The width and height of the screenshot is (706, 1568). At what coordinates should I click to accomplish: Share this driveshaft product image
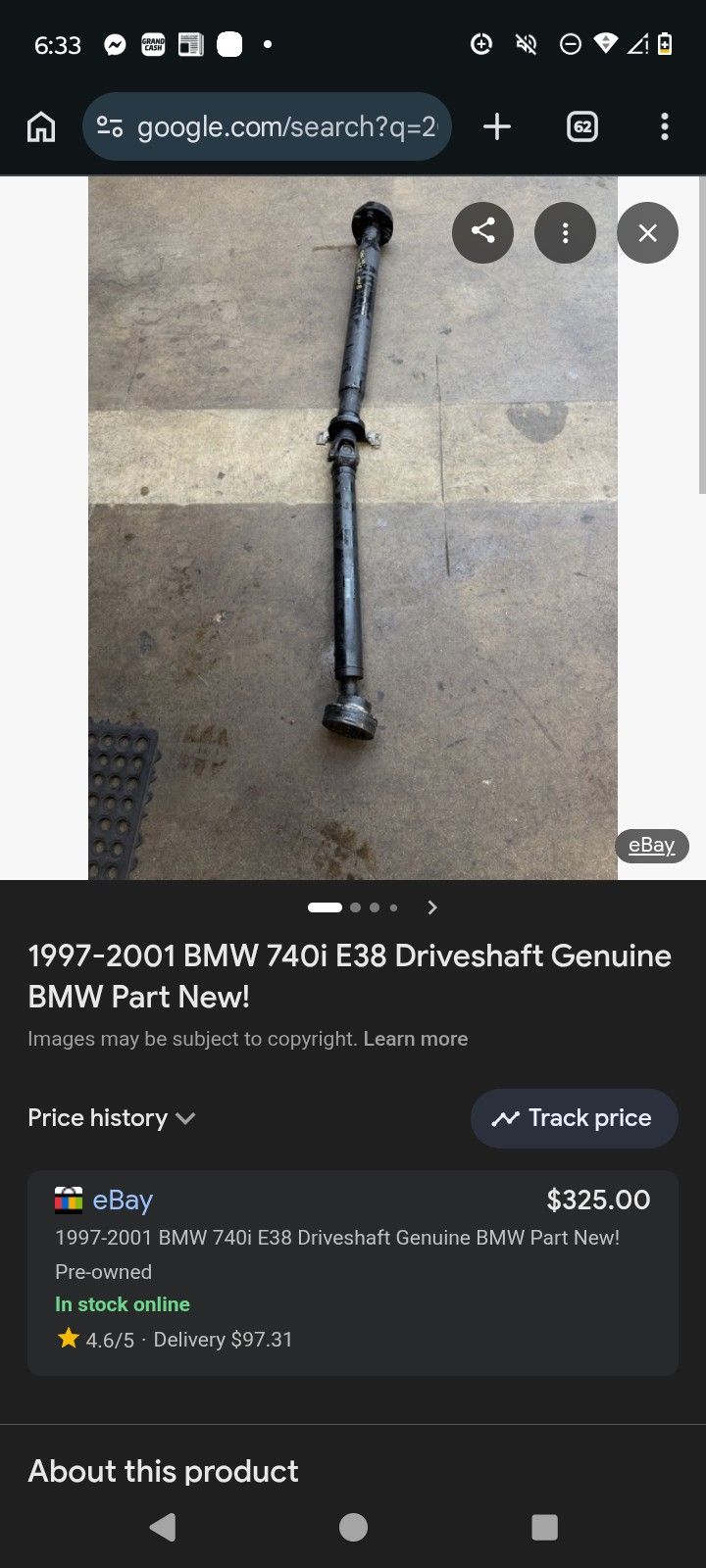(482, 232)
